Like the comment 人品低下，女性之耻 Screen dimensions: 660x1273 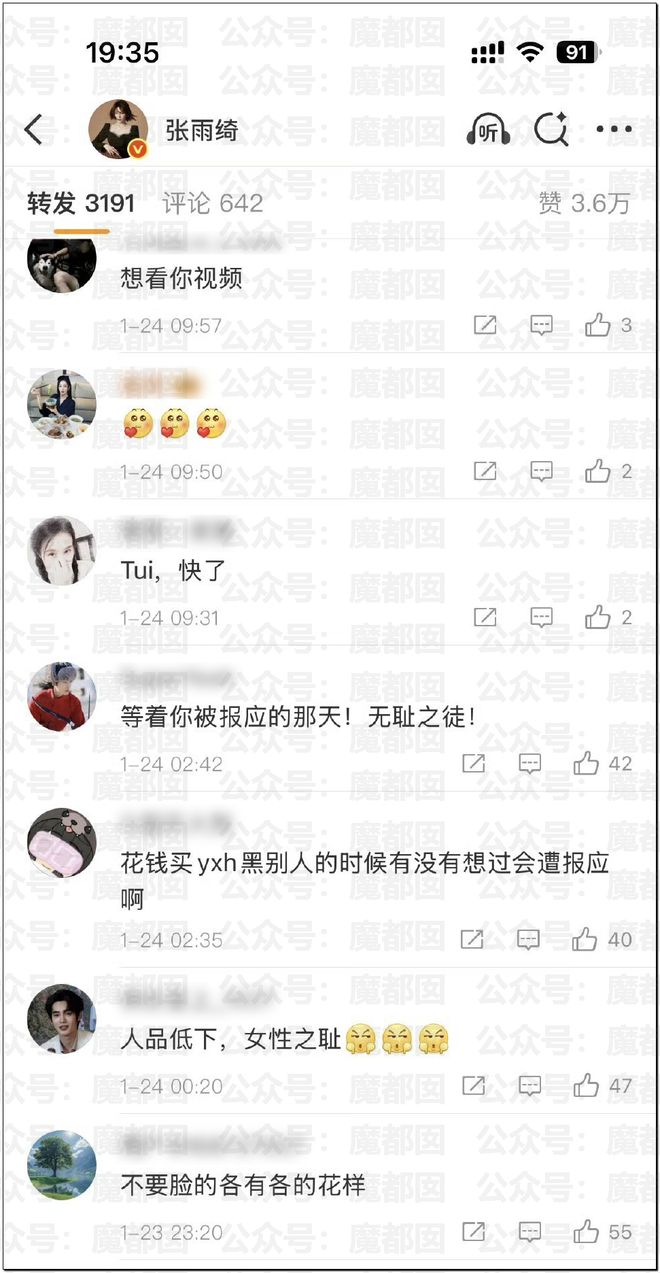[586, 1085]
